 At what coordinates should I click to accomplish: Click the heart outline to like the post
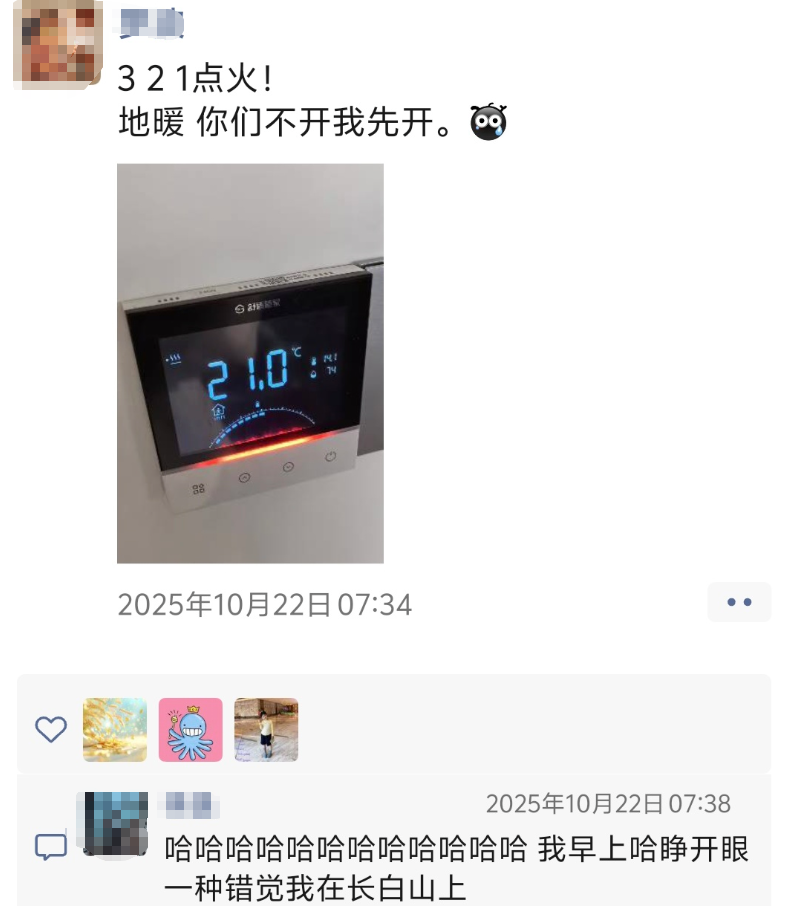click(x=50, y=730)
